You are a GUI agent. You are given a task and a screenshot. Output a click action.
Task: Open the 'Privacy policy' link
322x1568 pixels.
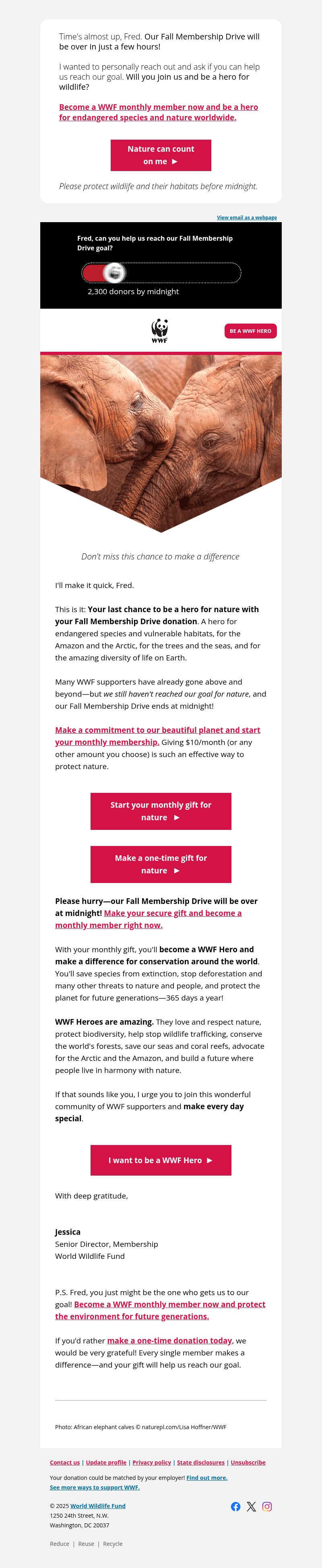pyautogui.click(x=152, y=1462)
